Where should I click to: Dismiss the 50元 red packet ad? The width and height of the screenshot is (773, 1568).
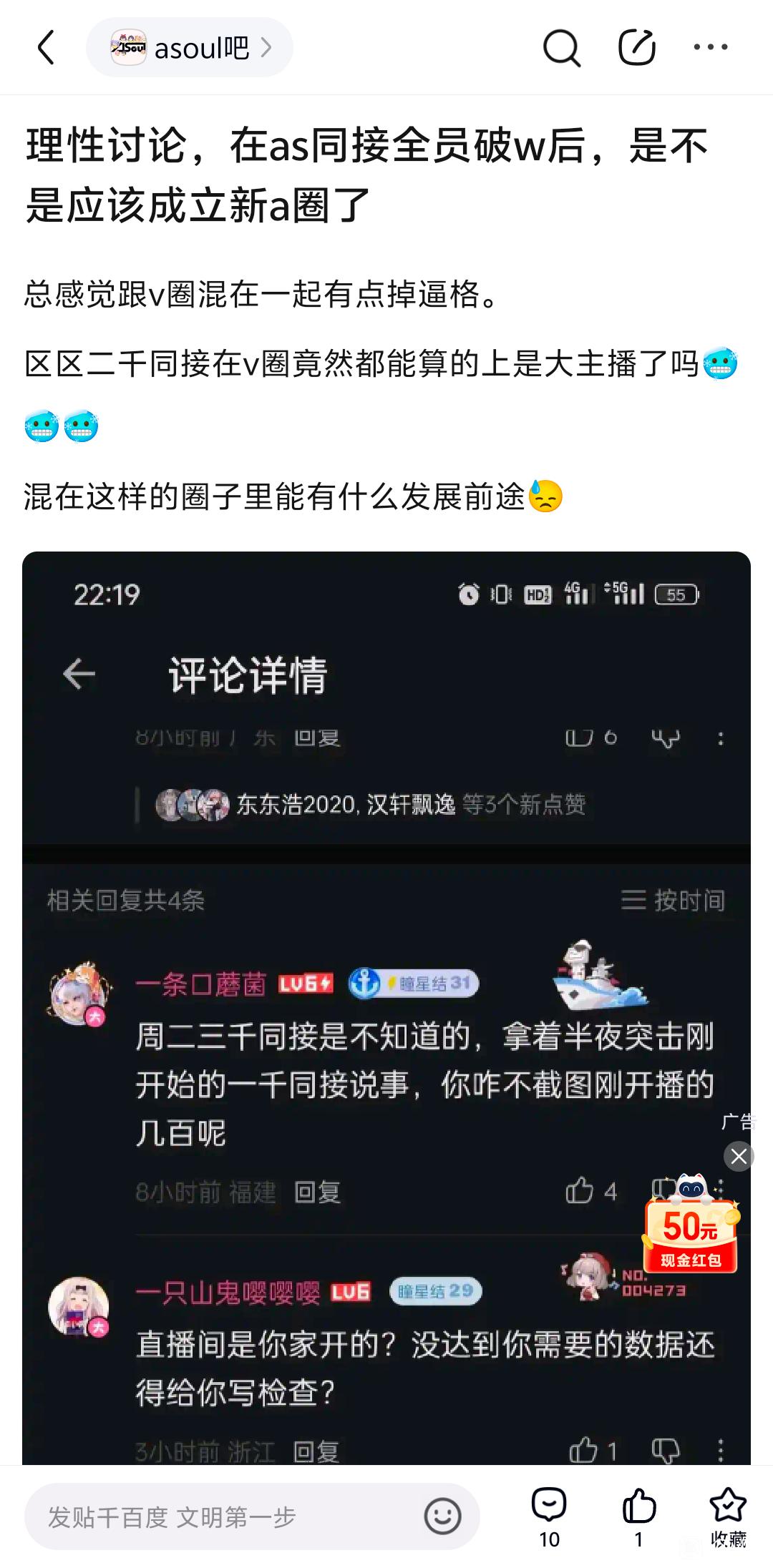739,1156
